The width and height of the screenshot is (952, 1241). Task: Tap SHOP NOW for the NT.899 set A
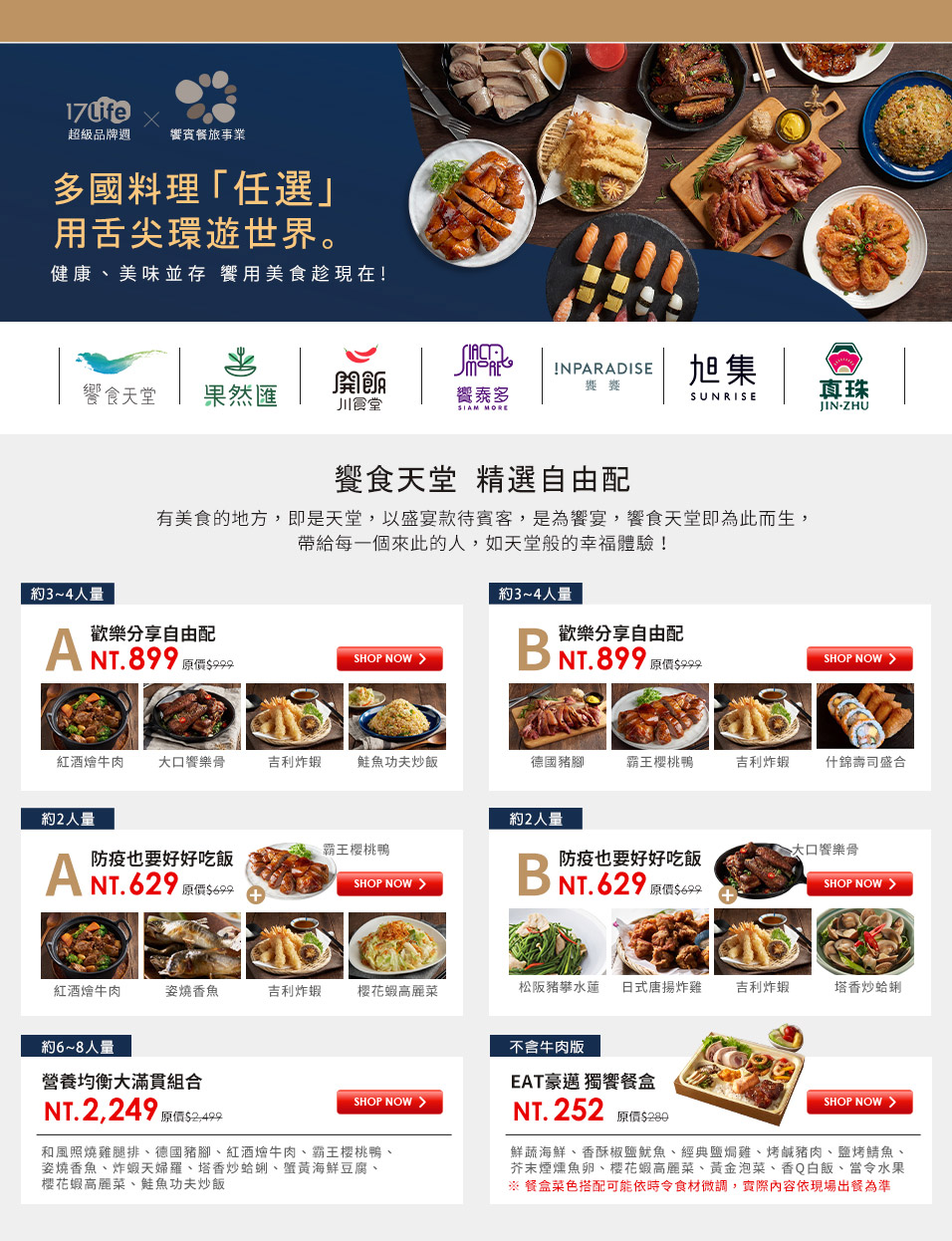pyautogui.click(x=389, y=658)
